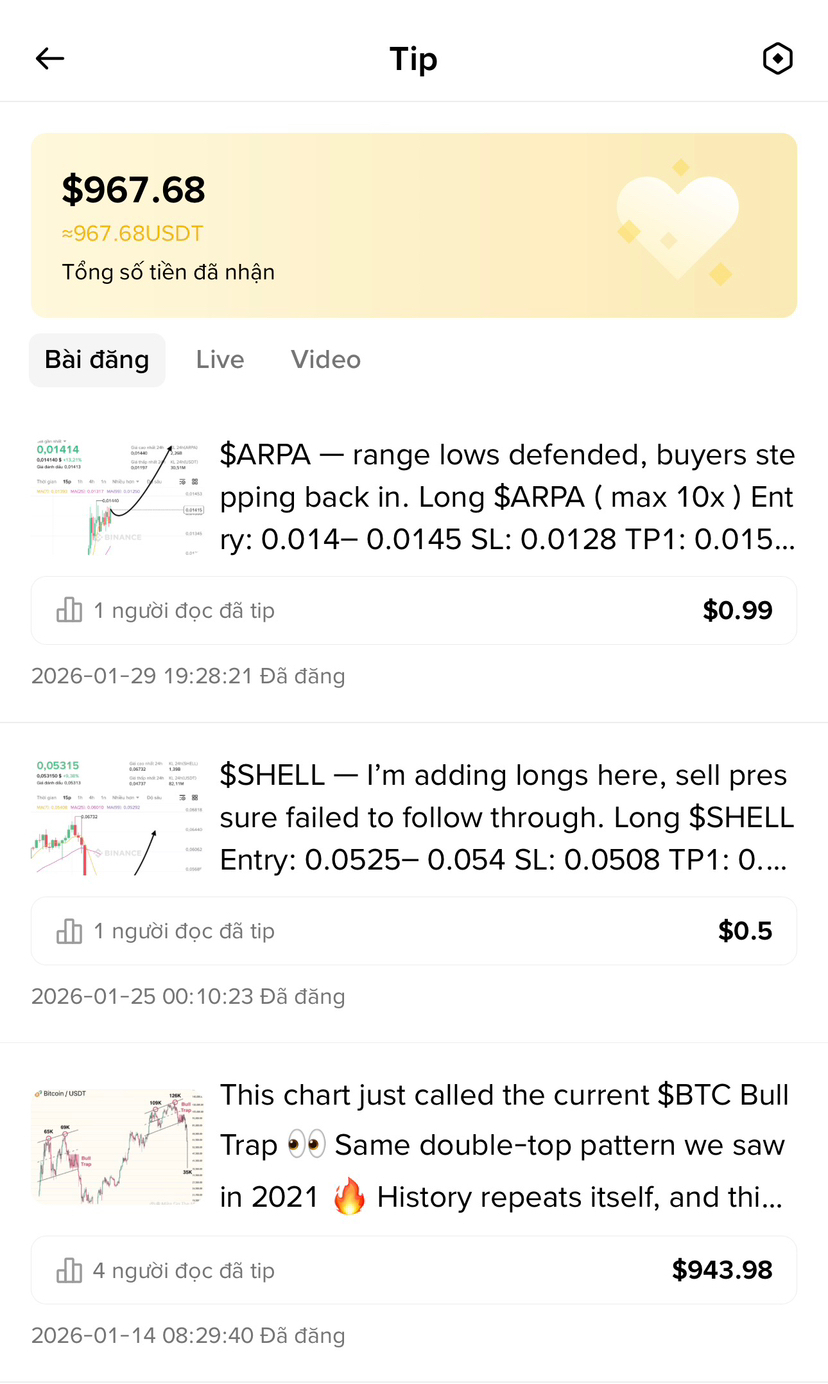View tip details for $0.5 row

tap(414, 931)
